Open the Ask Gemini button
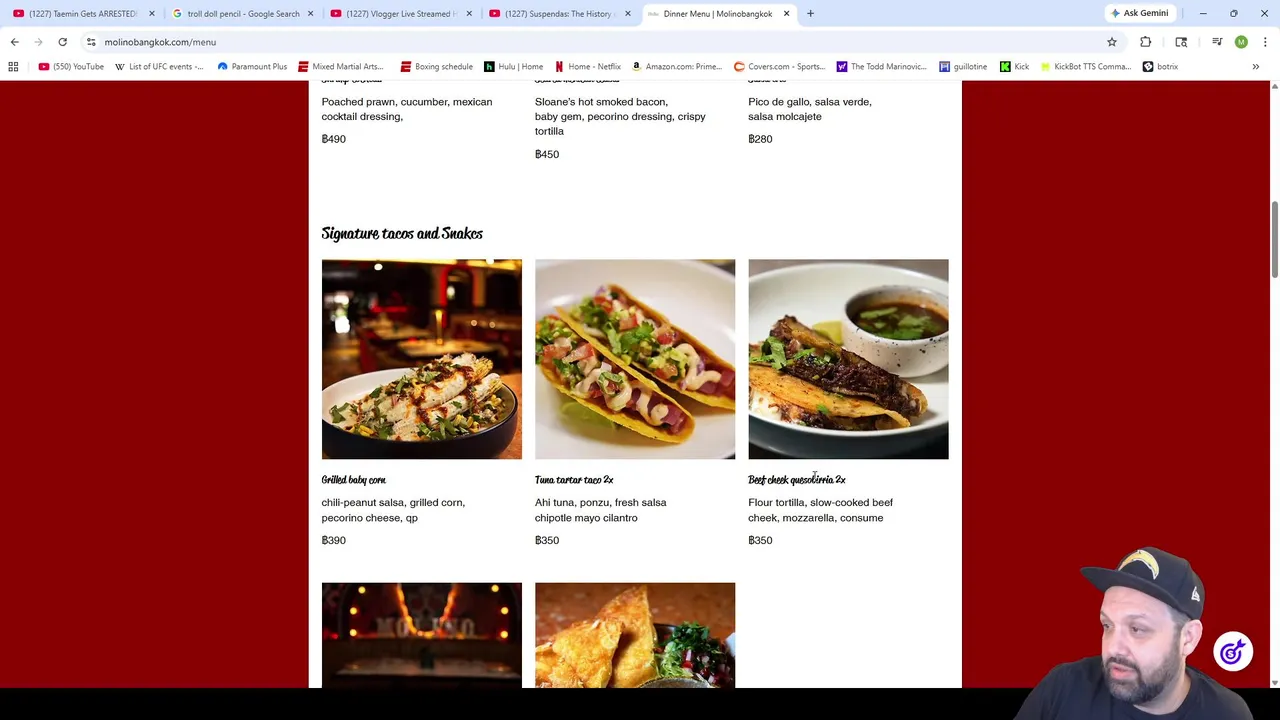Image resolution: width=1280 pixels, height=720 pixels. [x=1138, y=13]
